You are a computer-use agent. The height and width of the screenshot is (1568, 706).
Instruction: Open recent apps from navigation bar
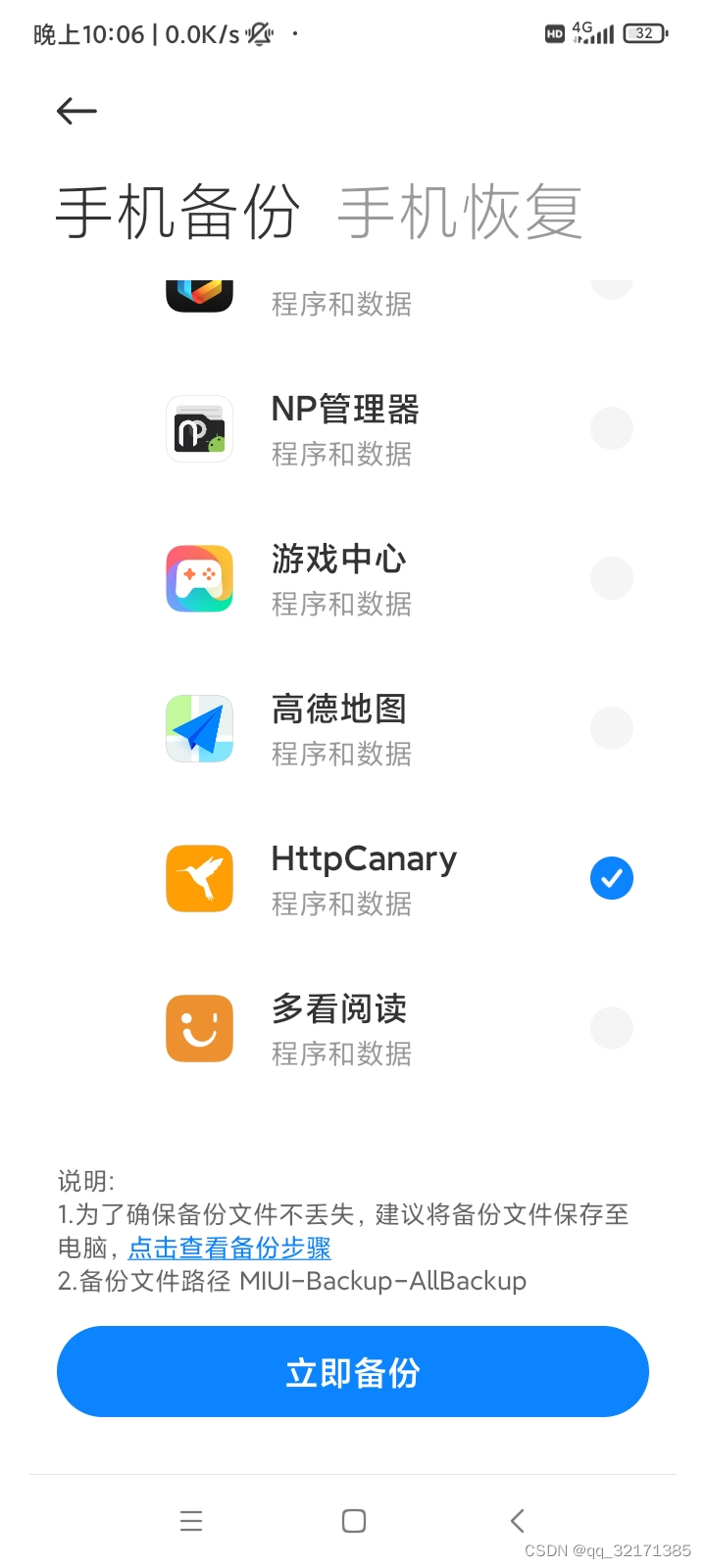click(x=191, y=1521)
